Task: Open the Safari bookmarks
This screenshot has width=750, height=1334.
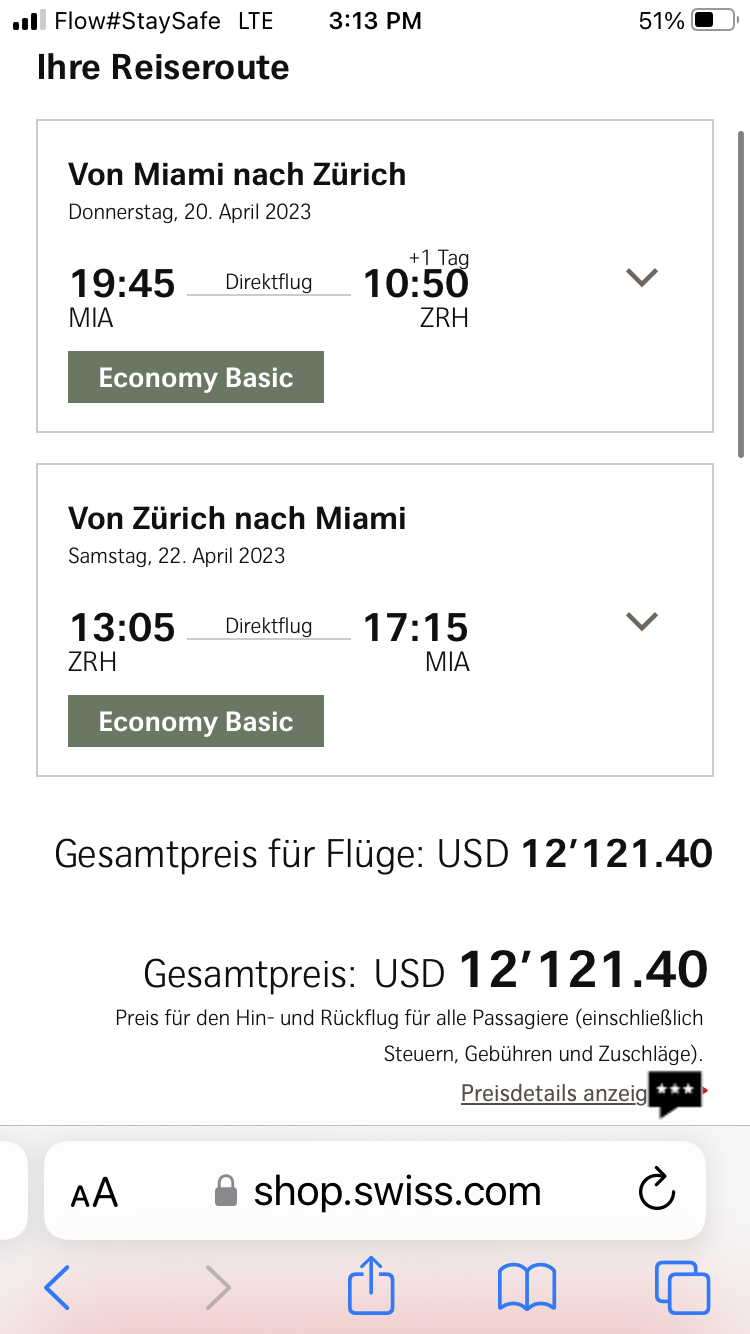Action: point(526,1286)
